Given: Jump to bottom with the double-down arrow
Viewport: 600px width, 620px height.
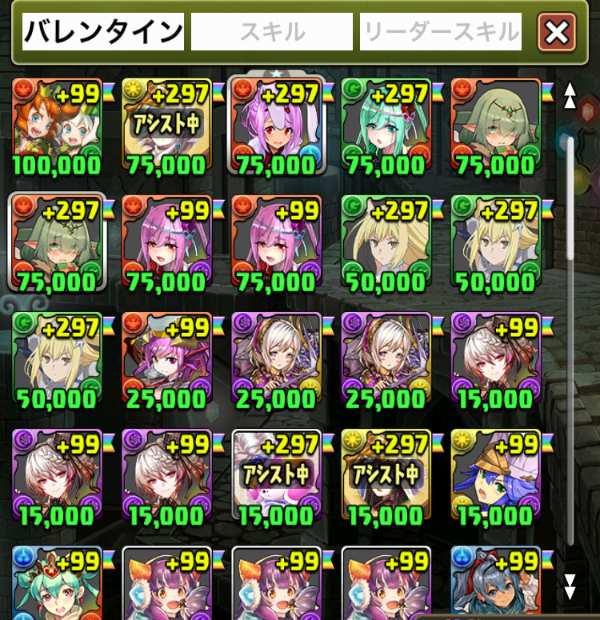Looking at the screenshot, I should [571, 584].
